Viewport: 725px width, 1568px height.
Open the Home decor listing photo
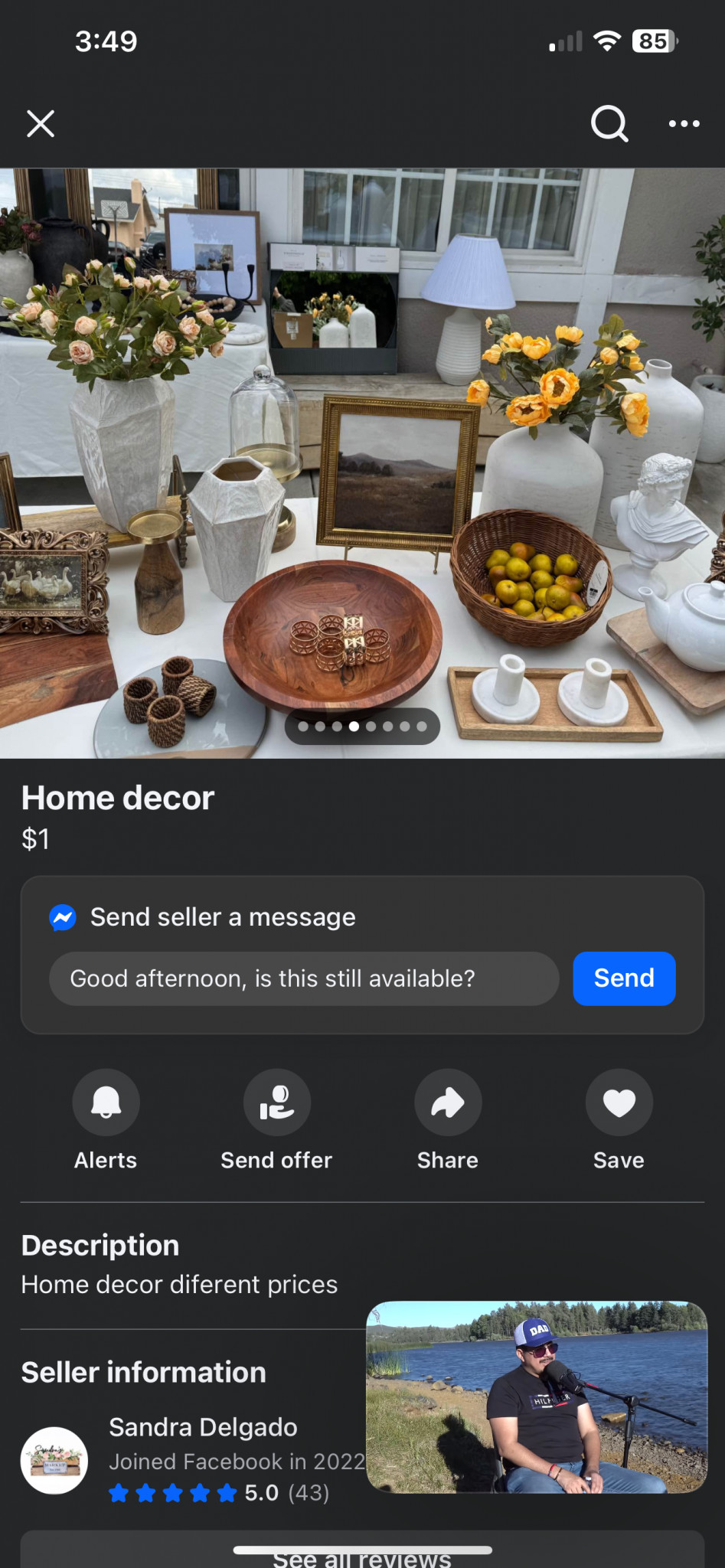click(x=362, y=463)
